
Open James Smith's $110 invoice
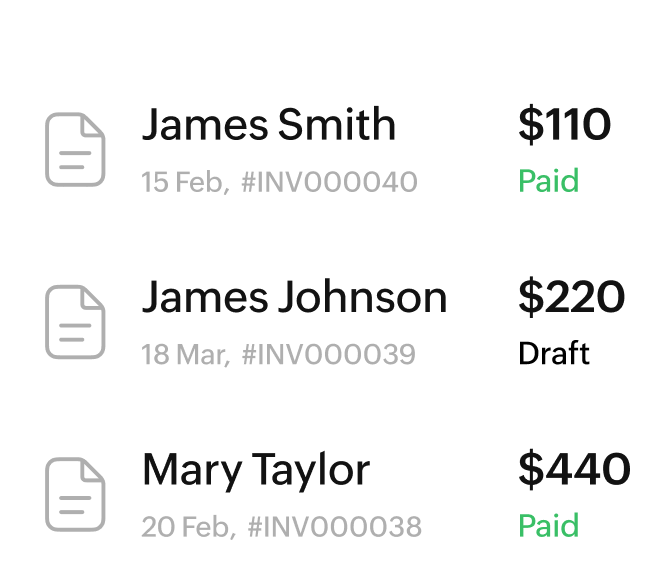[x=330, y=150]
